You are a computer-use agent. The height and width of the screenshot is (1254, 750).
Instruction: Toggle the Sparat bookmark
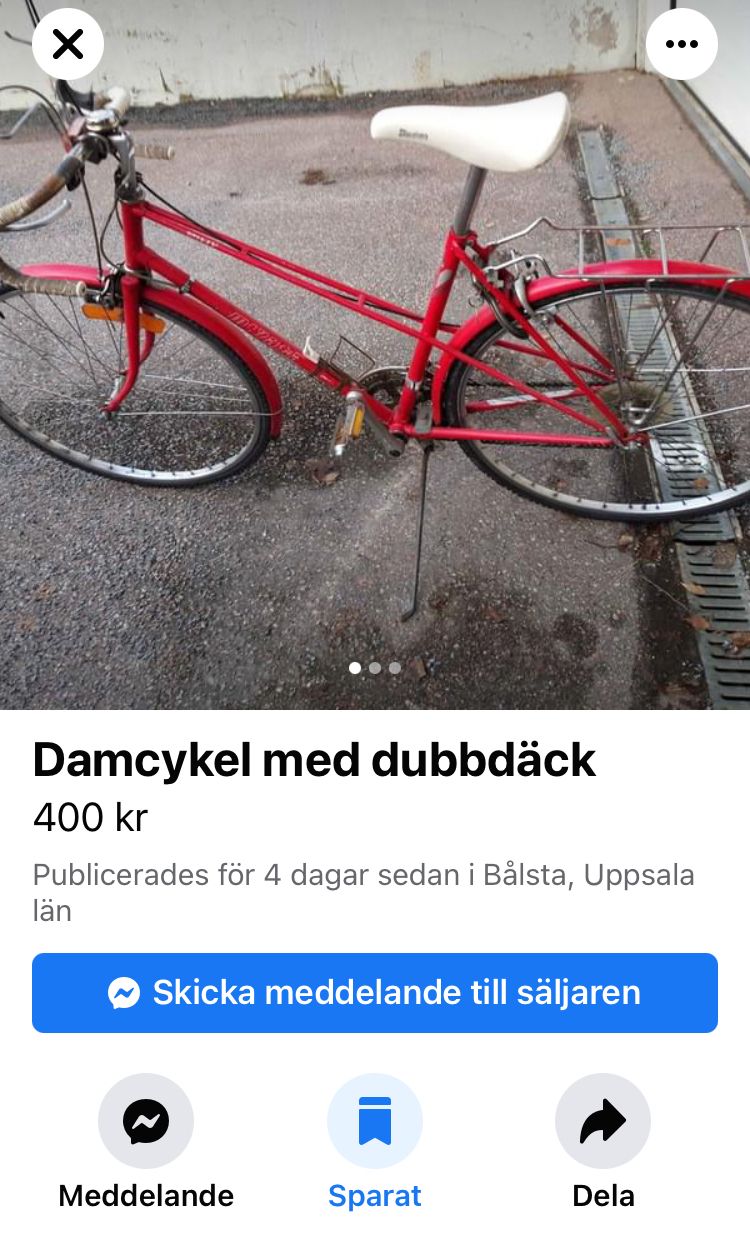coord(375,1121)
